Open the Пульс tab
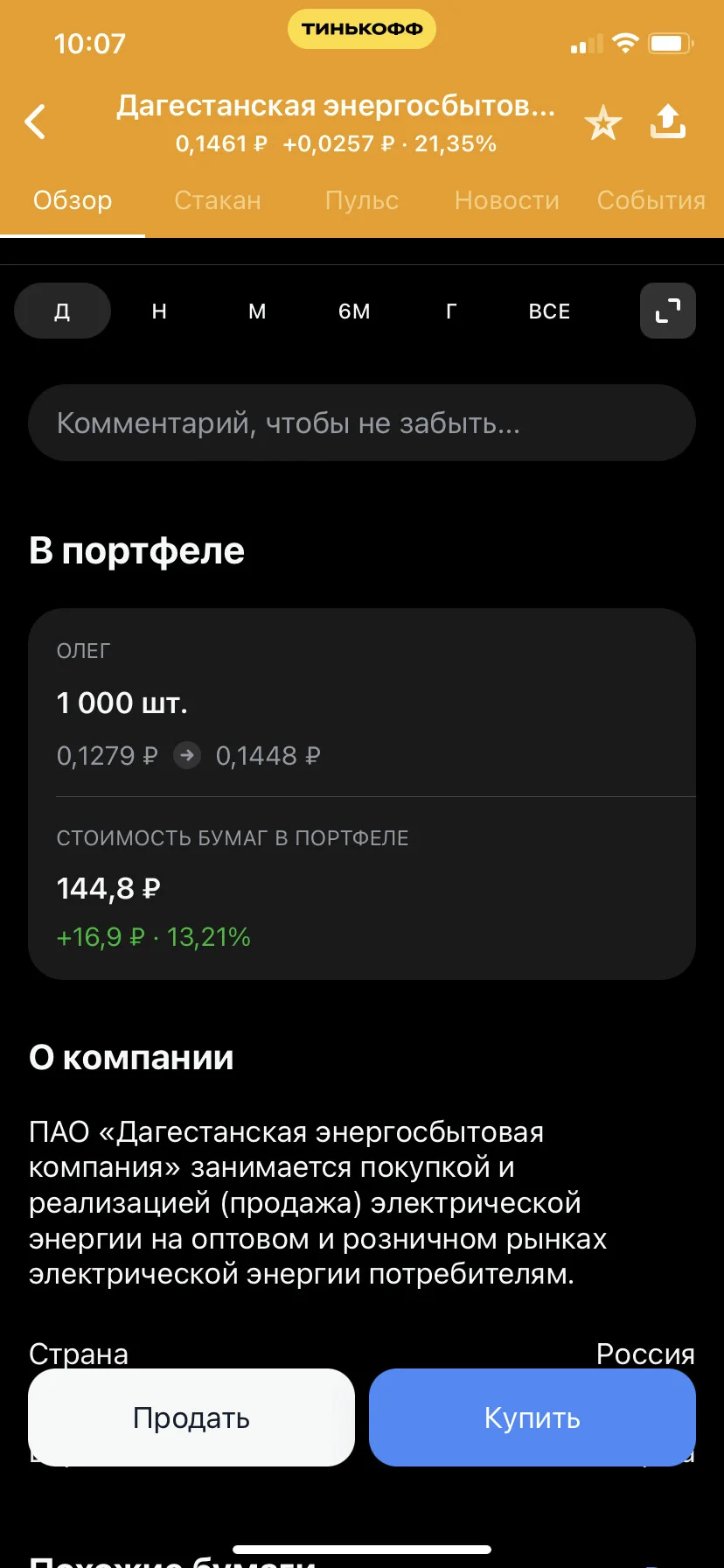 362,200
